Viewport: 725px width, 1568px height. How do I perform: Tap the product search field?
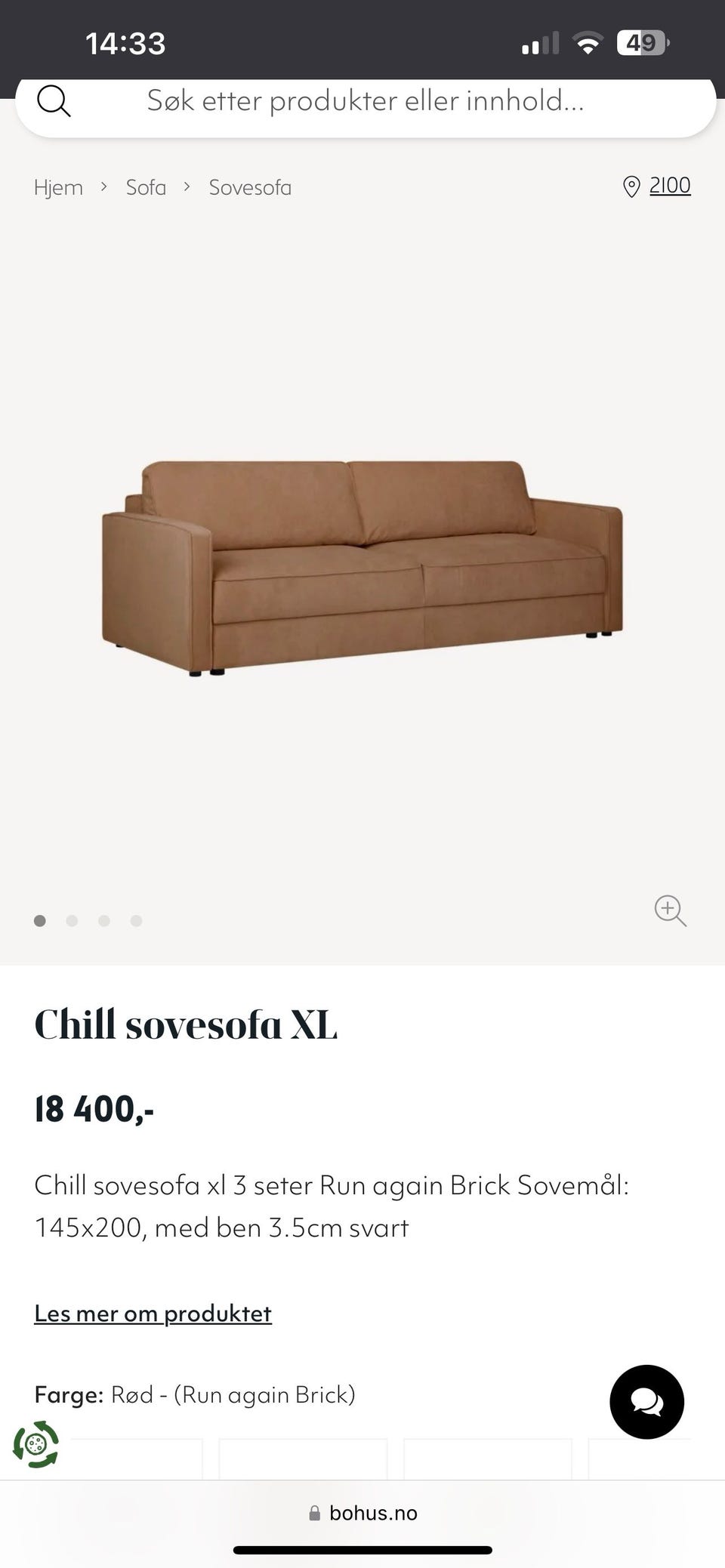(366, 101)
